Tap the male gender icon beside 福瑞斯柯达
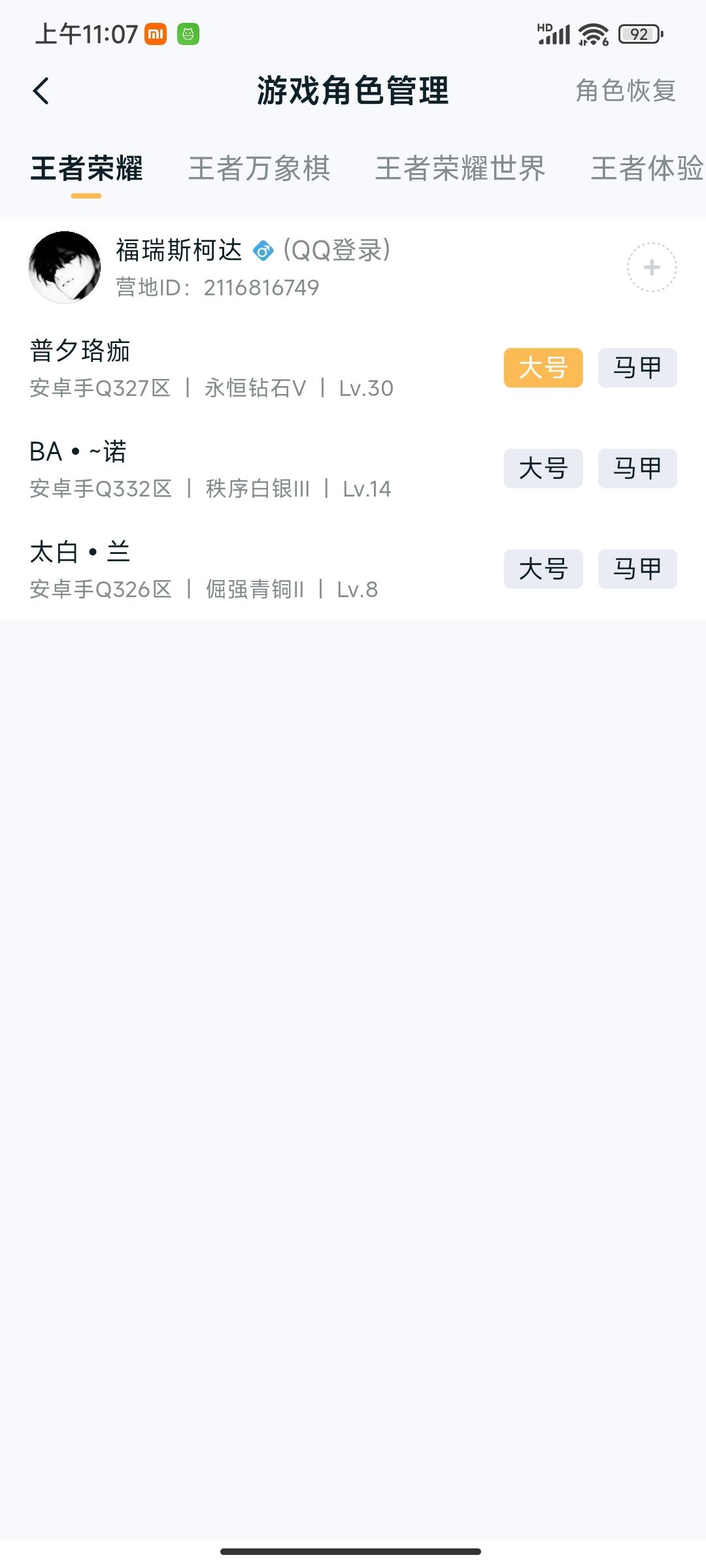The width and height of the screenshot is (706, 1568). [x=263, y=250]
